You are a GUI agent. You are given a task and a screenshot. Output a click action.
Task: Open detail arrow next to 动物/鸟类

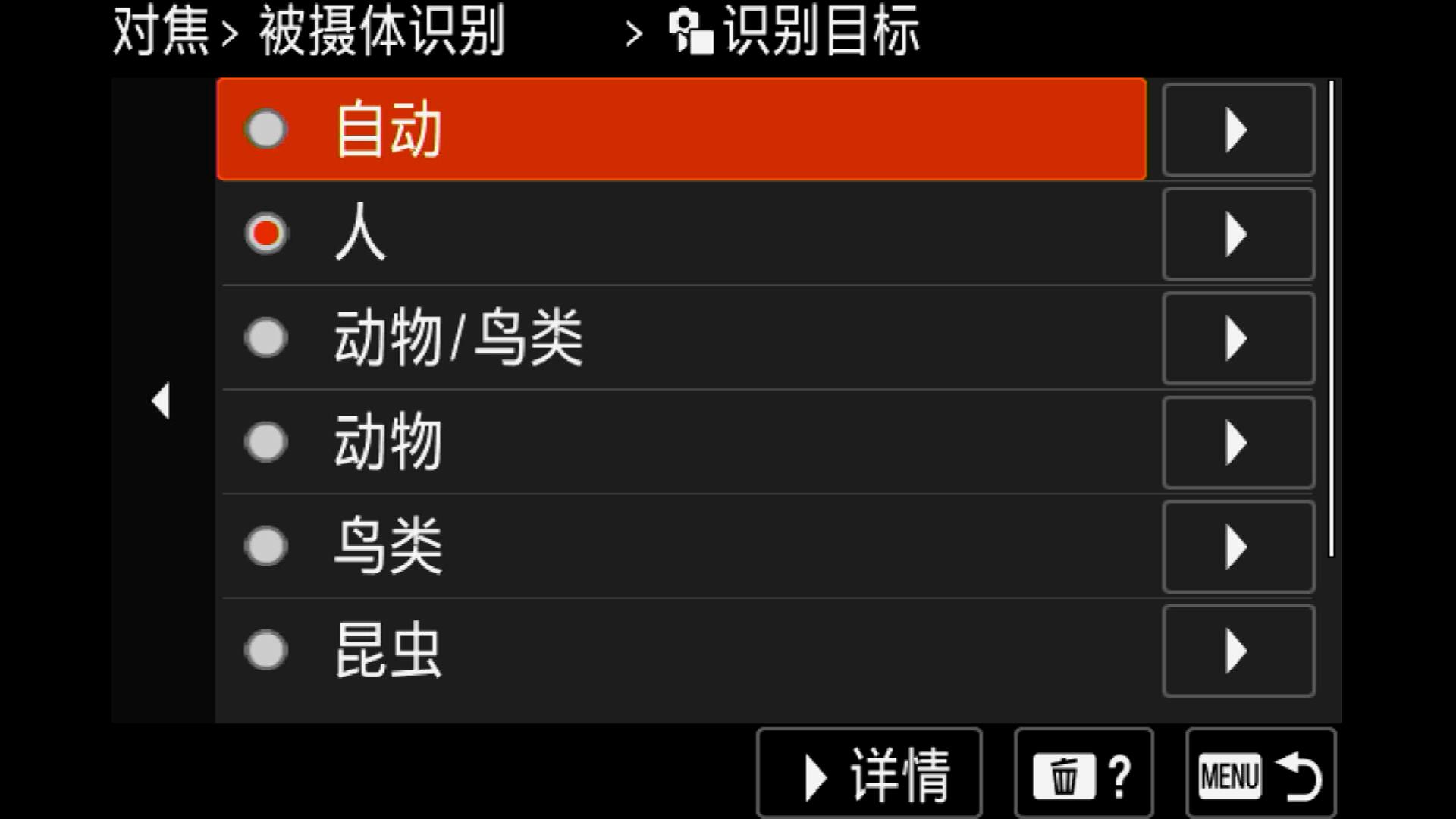(x=1238, y=337)
